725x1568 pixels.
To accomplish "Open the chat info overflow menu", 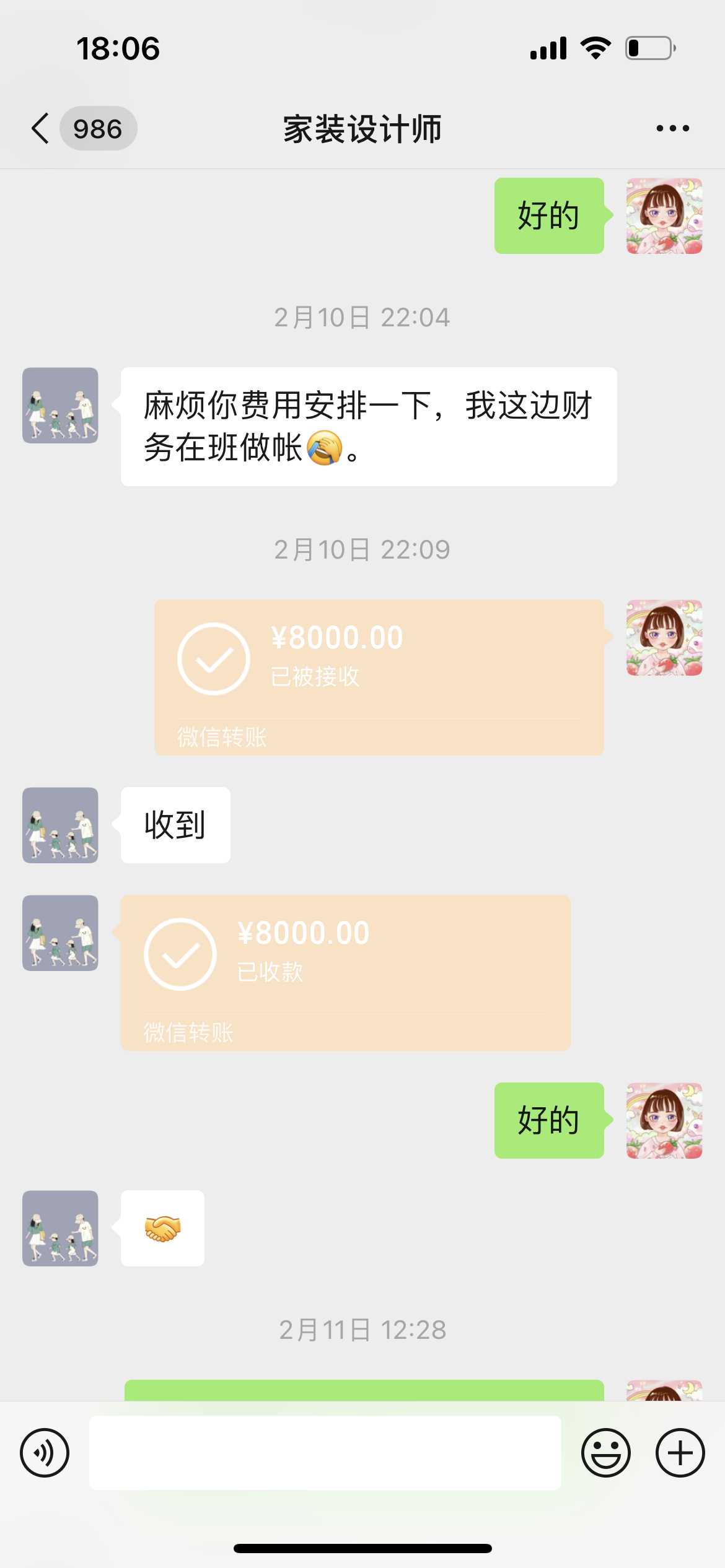I will pos(672,129).
